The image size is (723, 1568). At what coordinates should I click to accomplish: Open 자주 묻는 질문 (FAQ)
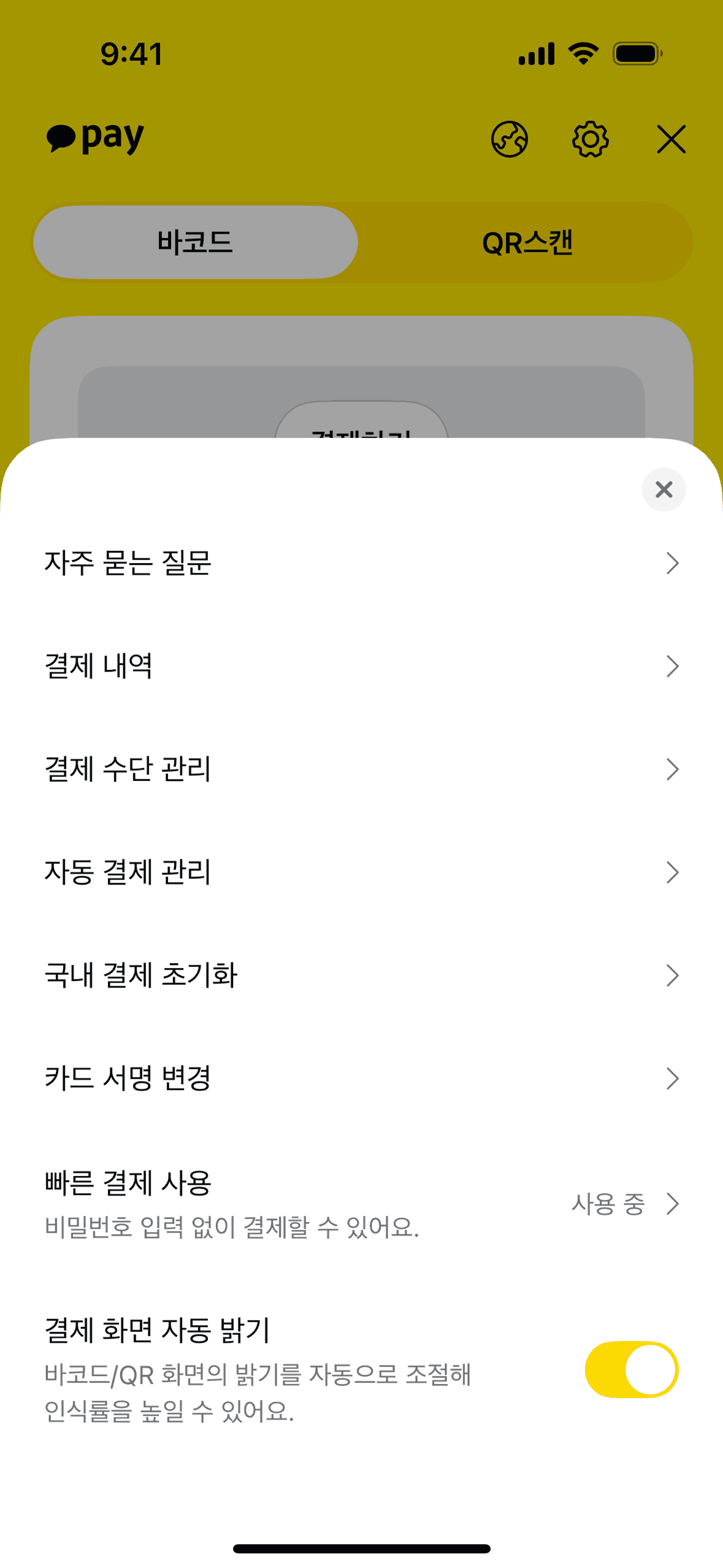click(x=361, y=563)
